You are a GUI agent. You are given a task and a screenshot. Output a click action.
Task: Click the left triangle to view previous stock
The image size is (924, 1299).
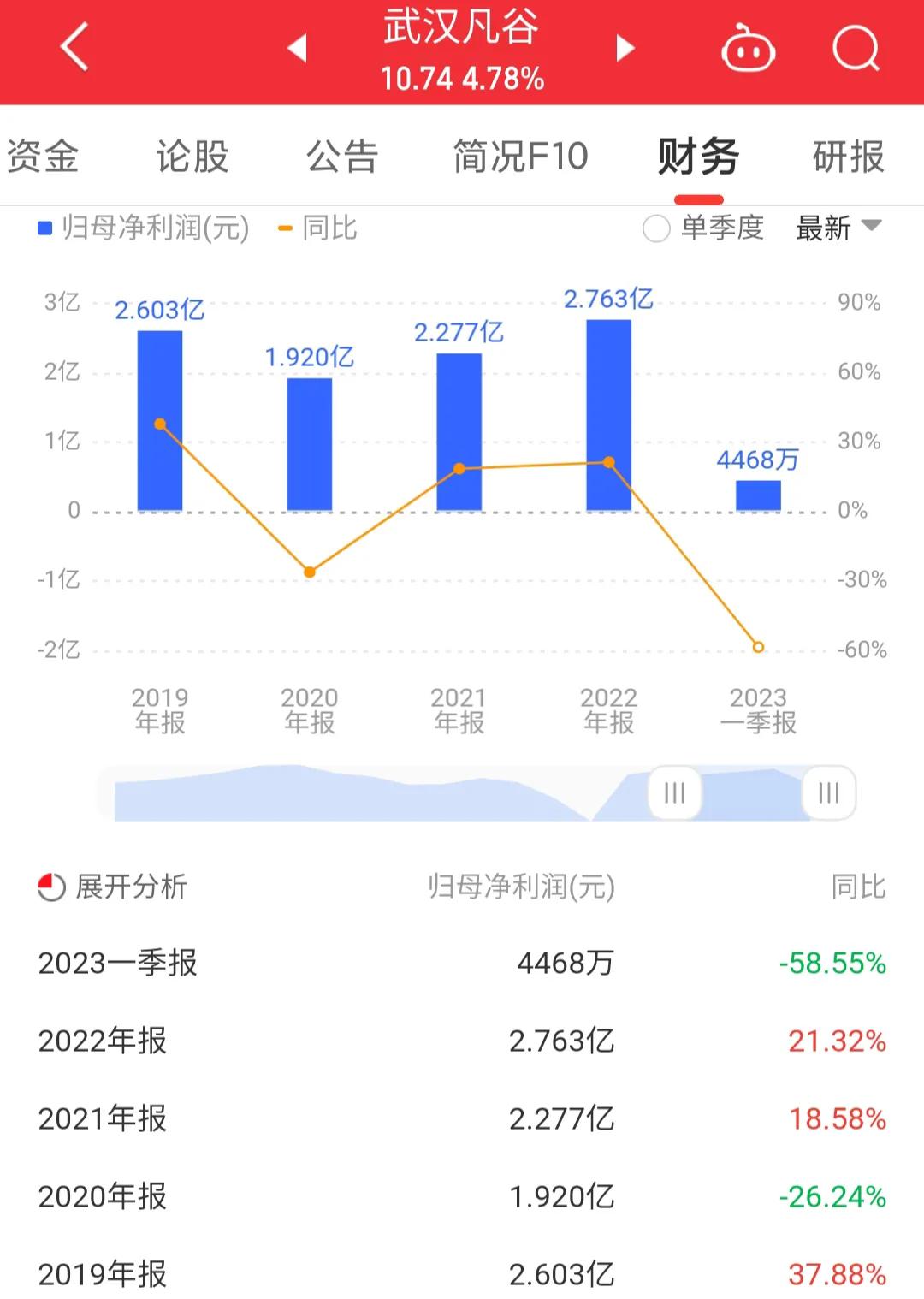pyautogui.click(x=297, y=50)
